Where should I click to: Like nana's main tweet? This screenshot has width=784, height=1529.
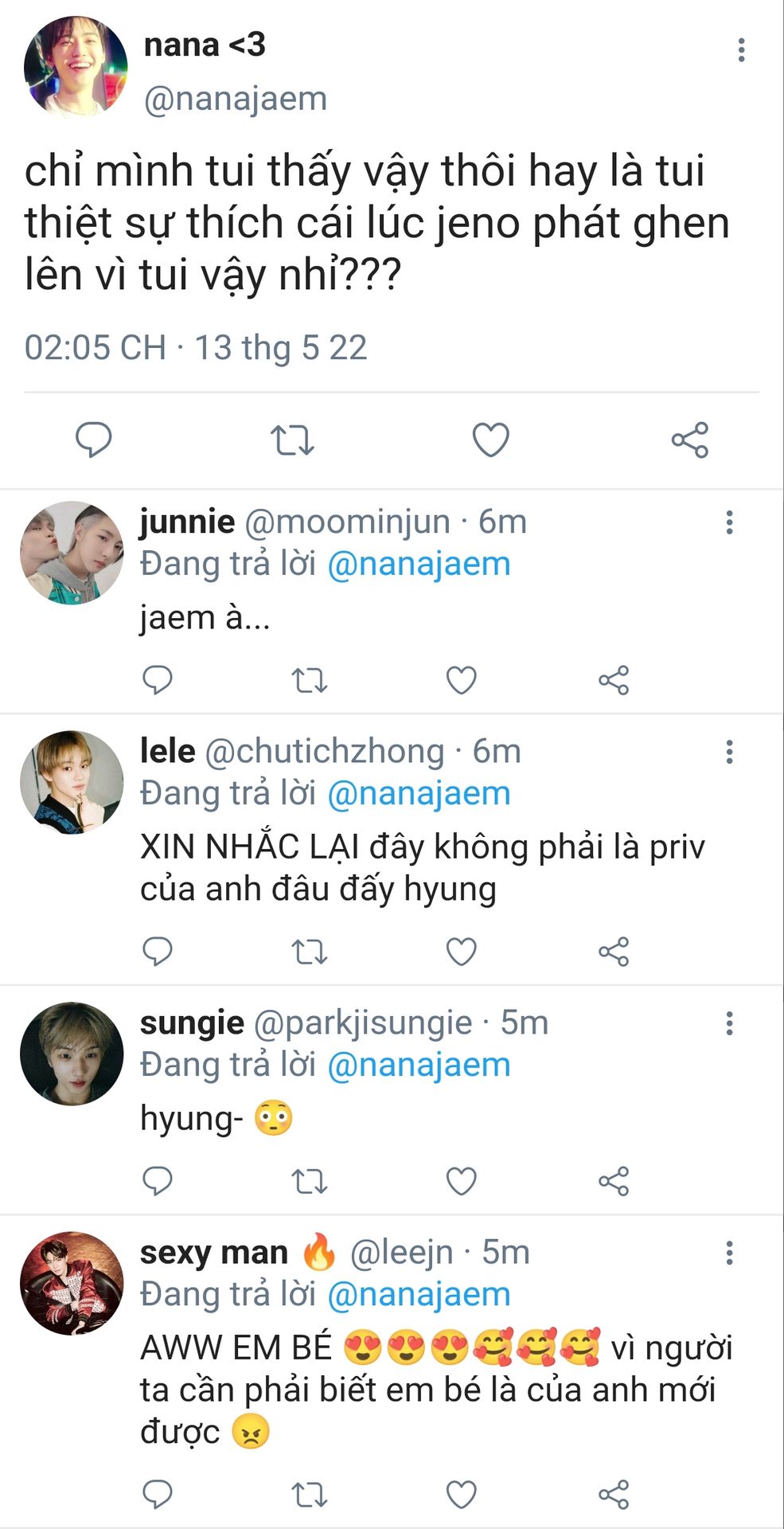point(490,440)
